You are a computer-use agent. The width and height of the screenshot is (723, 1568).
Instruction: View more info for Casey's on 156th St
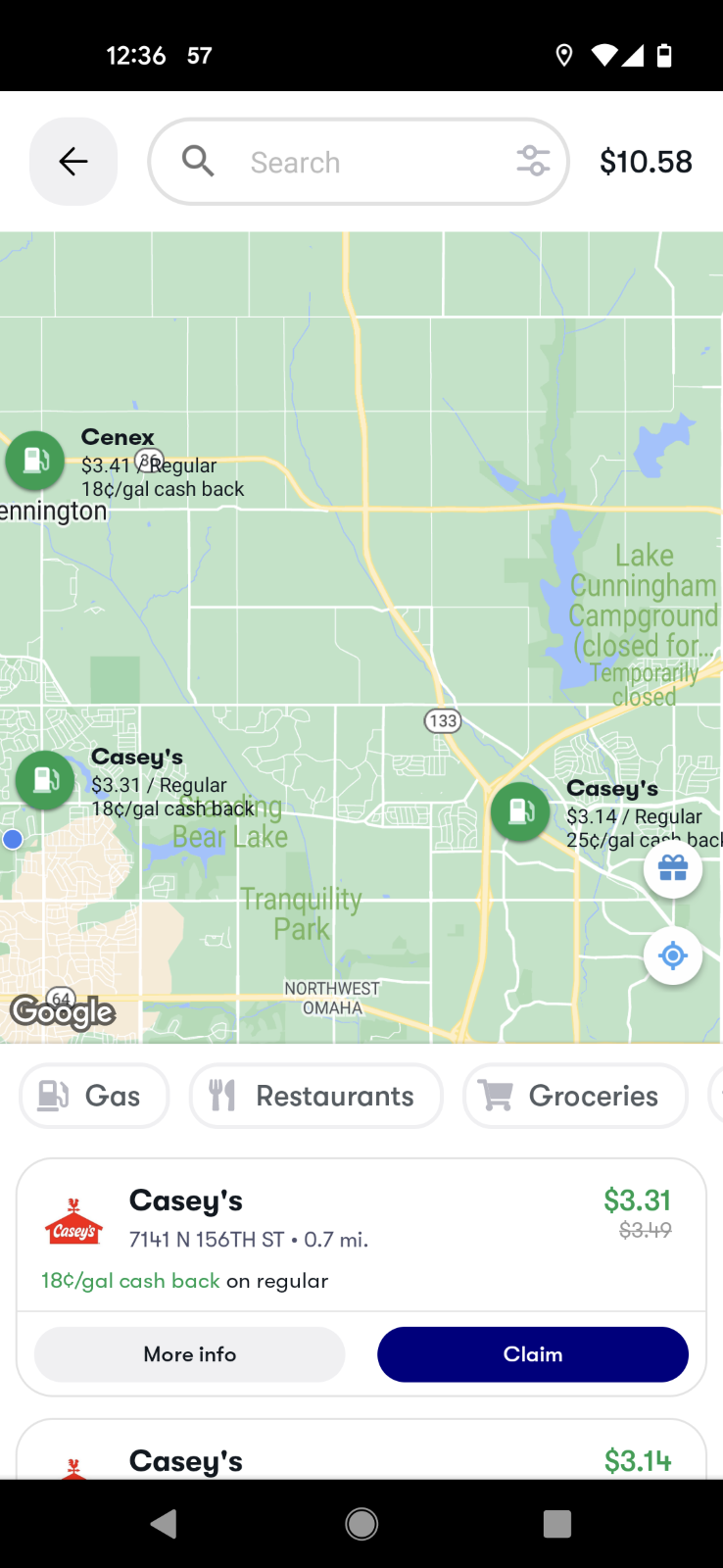click(x=190, y=1354)
